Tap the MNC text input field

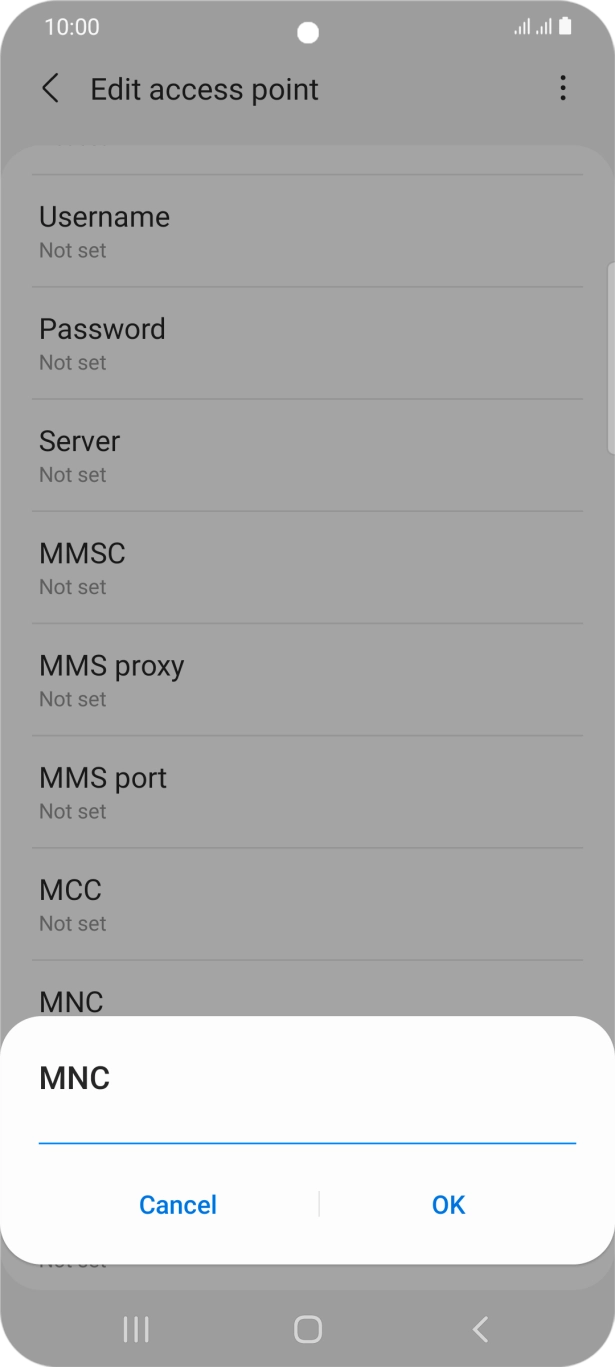(307, 1125)
